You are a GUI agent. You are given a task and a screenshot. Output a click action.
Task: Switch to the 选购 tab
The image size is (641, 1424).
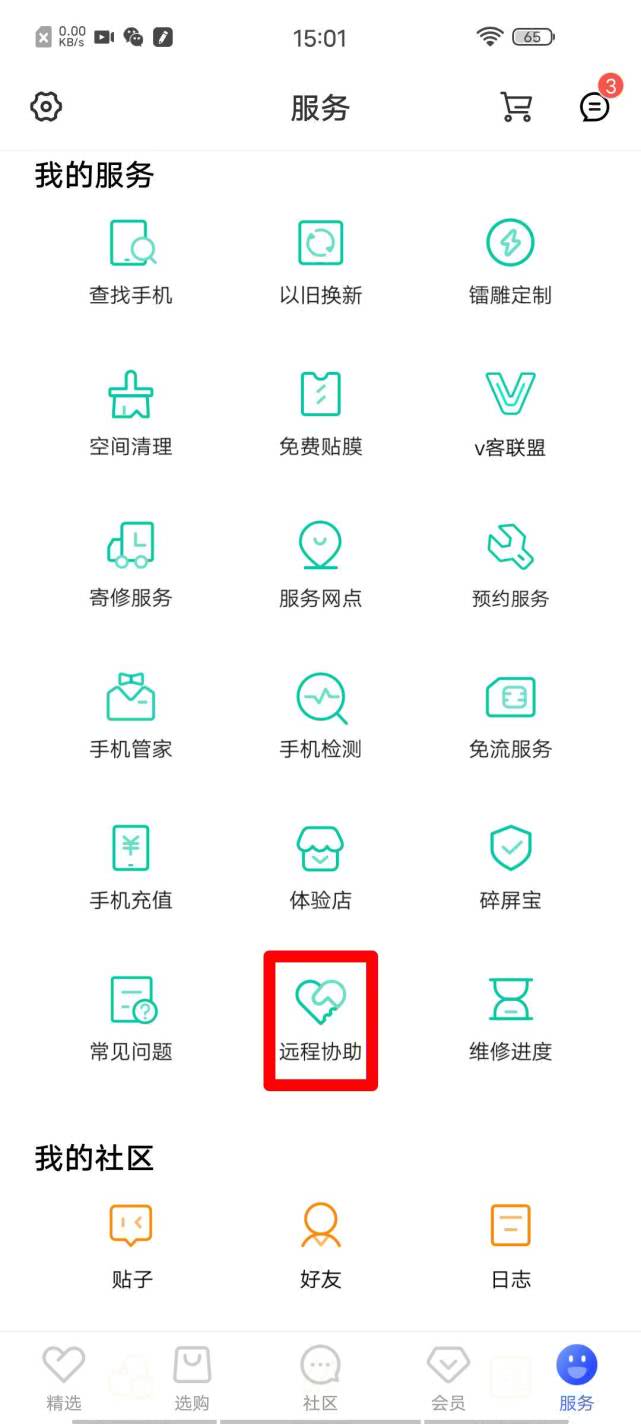(192, 1376)
